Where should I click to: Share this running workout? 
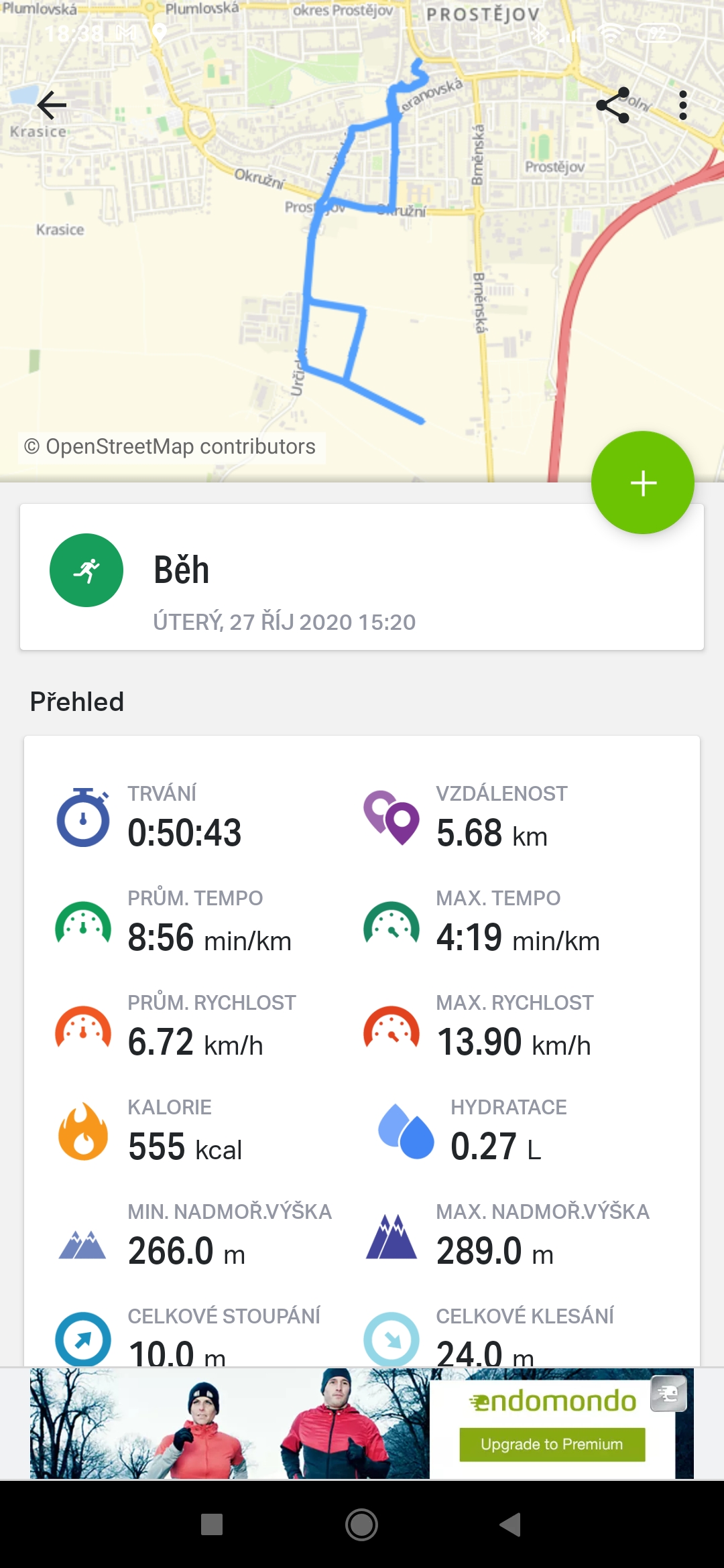(613, 105)
